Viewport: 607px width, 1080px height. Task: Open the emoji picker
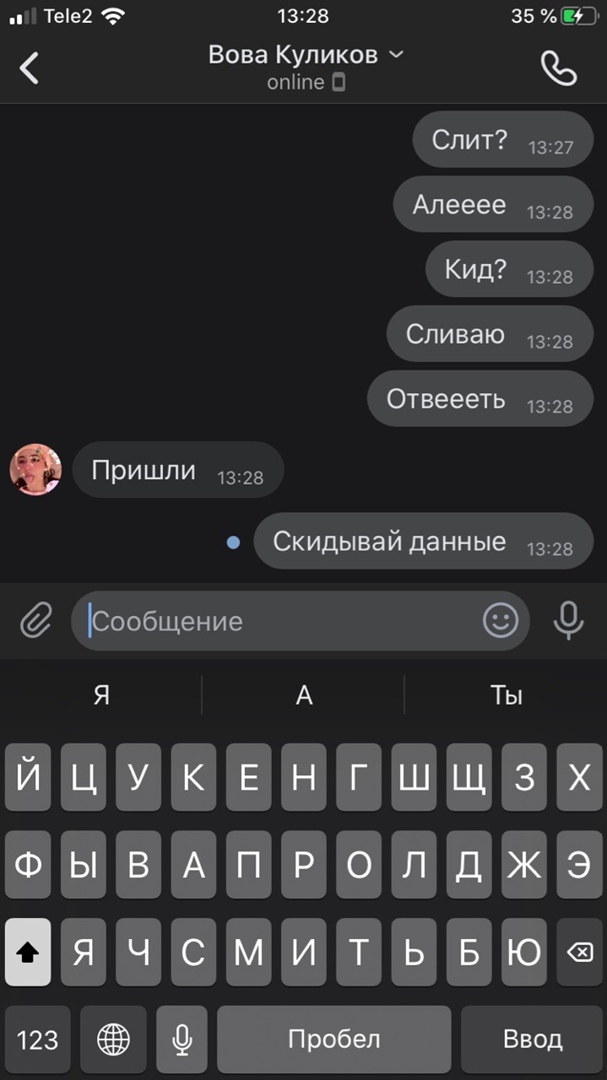[x=501, y=621]
